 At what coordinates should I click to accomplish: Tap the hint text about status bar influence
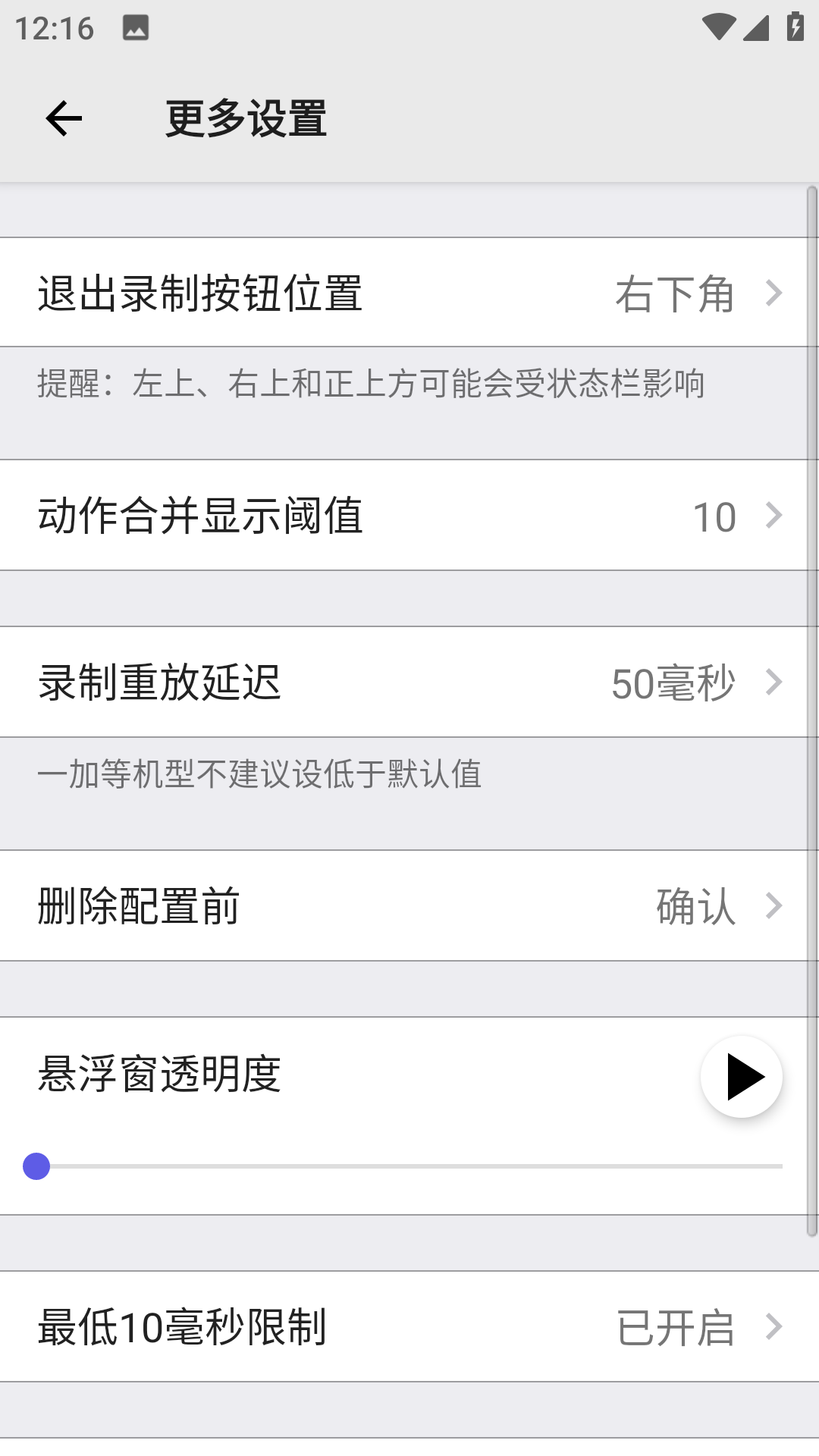(371, 385)
